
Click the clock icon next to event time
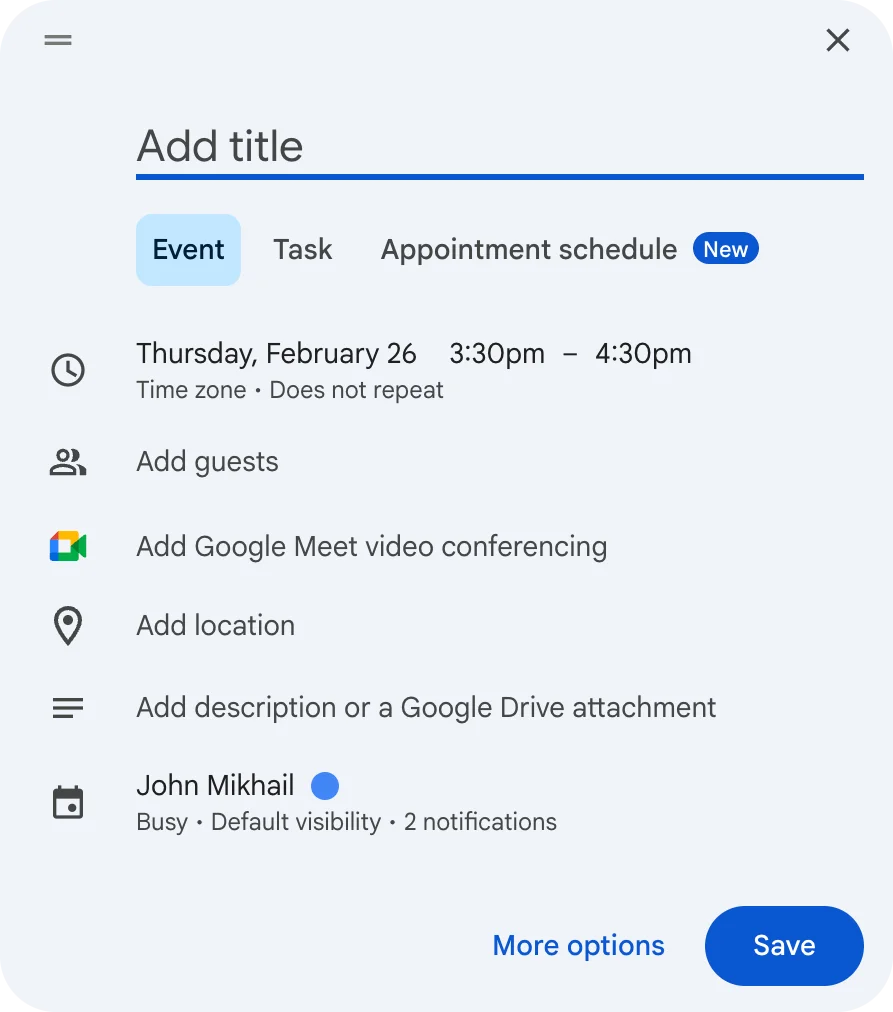[66, 370]
